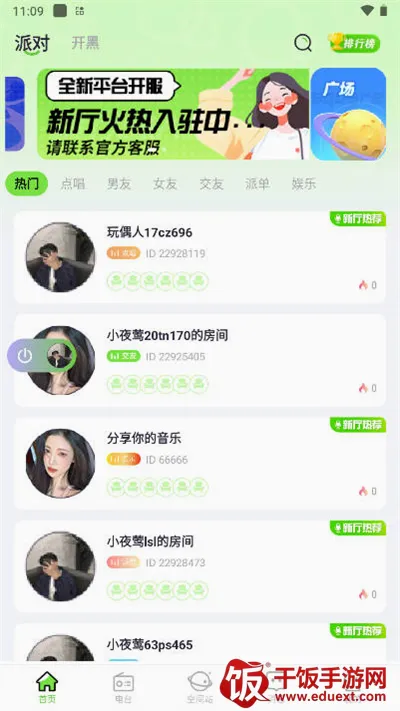
Task: Switch to the 女友 category
Action: coord(165,184)
